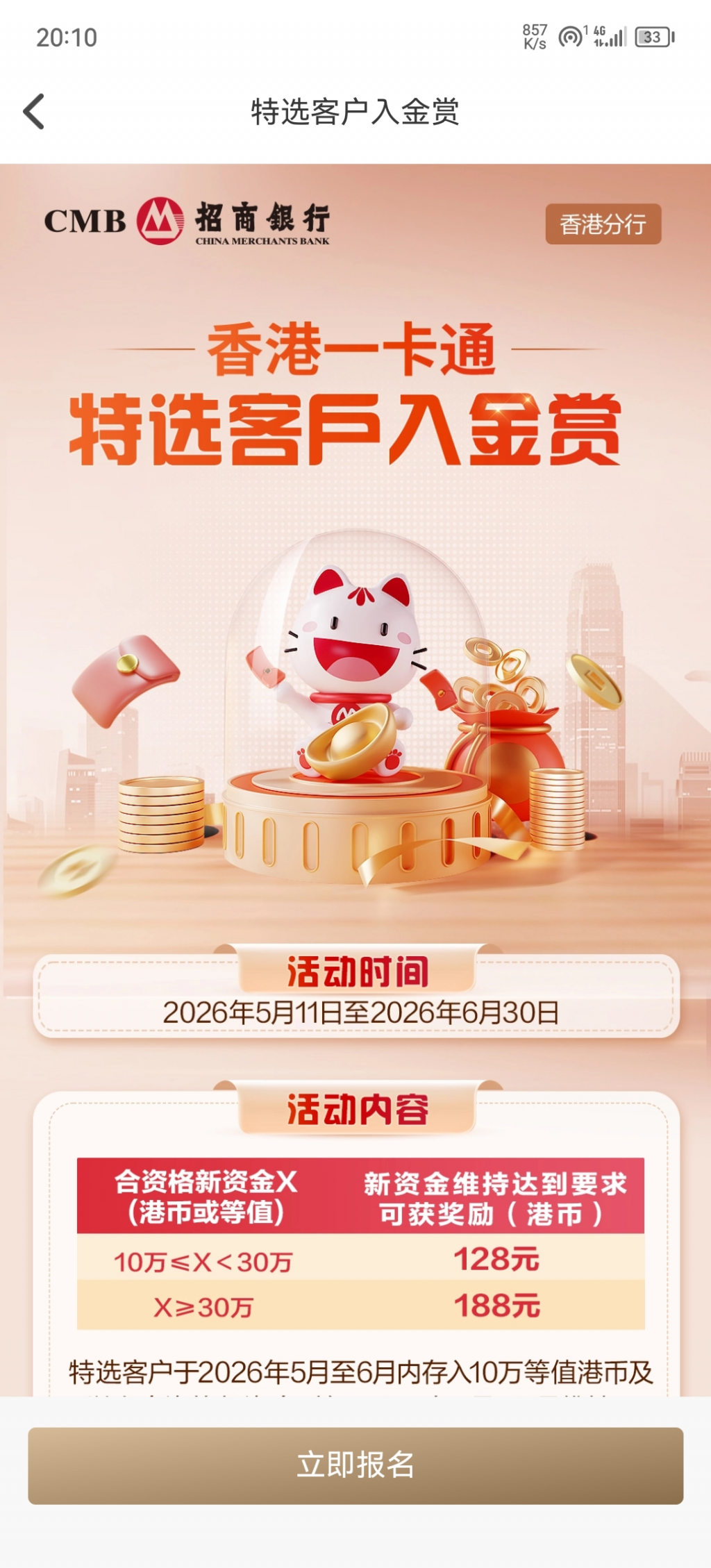
Task: Tap the 立即报名 sign-up button
Action: point(355,1465)
